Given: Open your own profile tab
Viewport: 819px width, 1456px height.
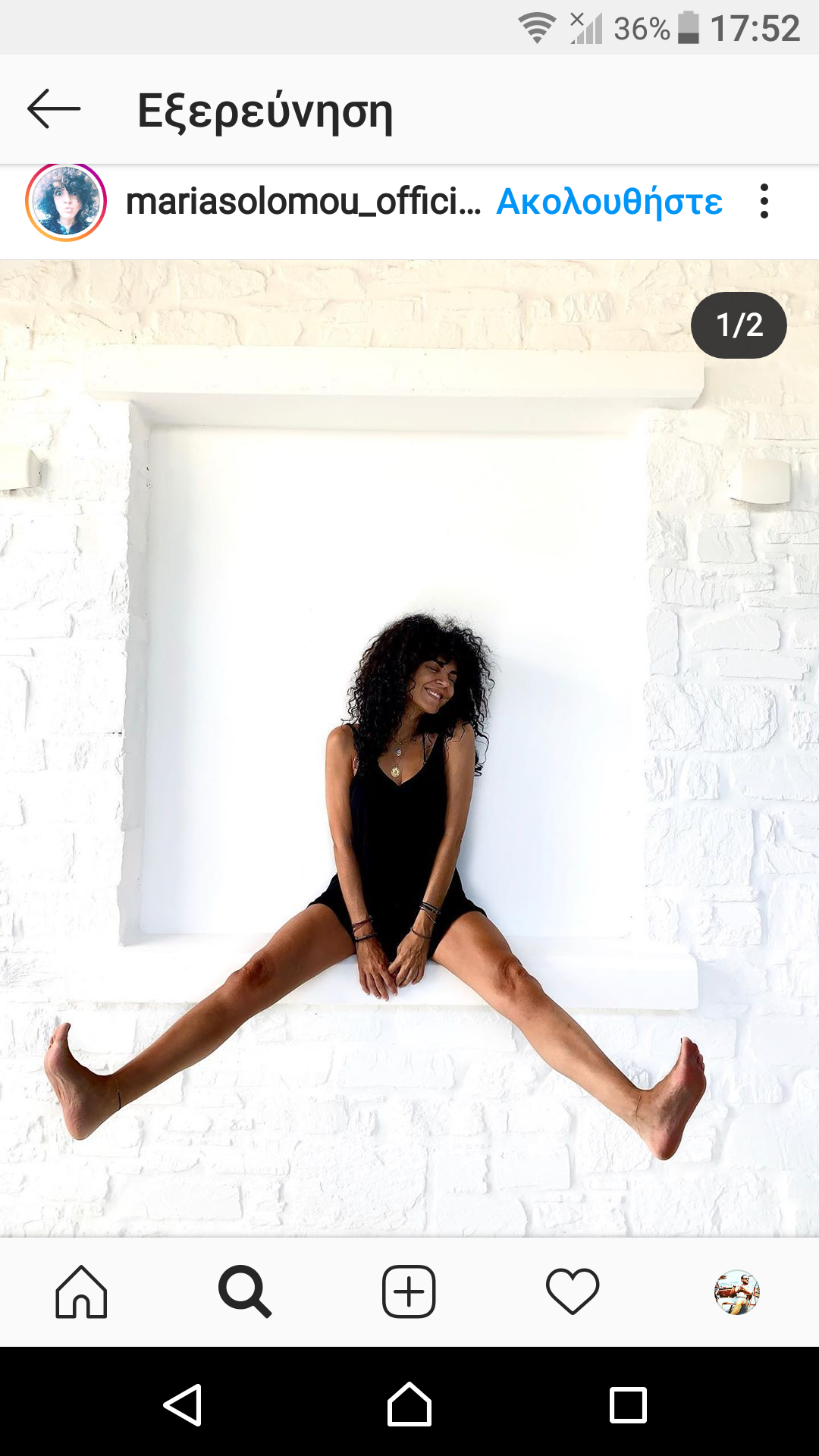Looking at the screenshot, I should (736, 1291).
